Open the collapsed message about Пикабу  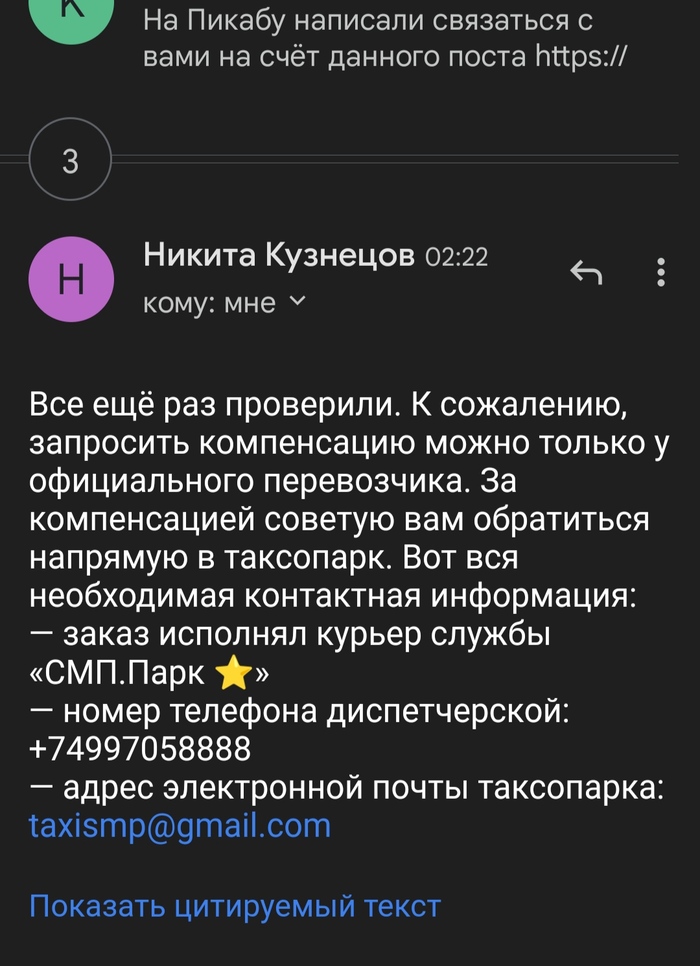[385, 37]
